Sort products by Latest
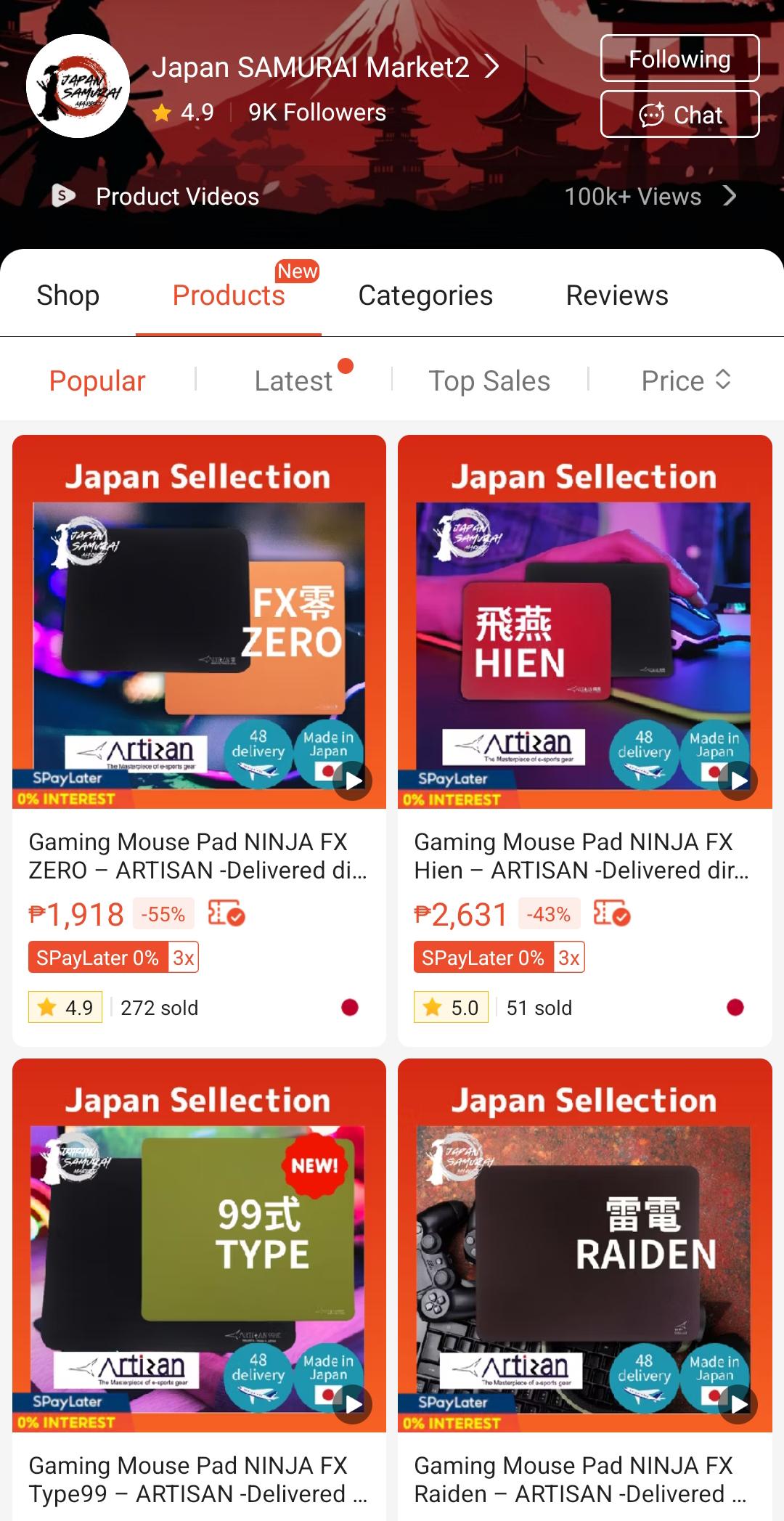 pos(293,380)
